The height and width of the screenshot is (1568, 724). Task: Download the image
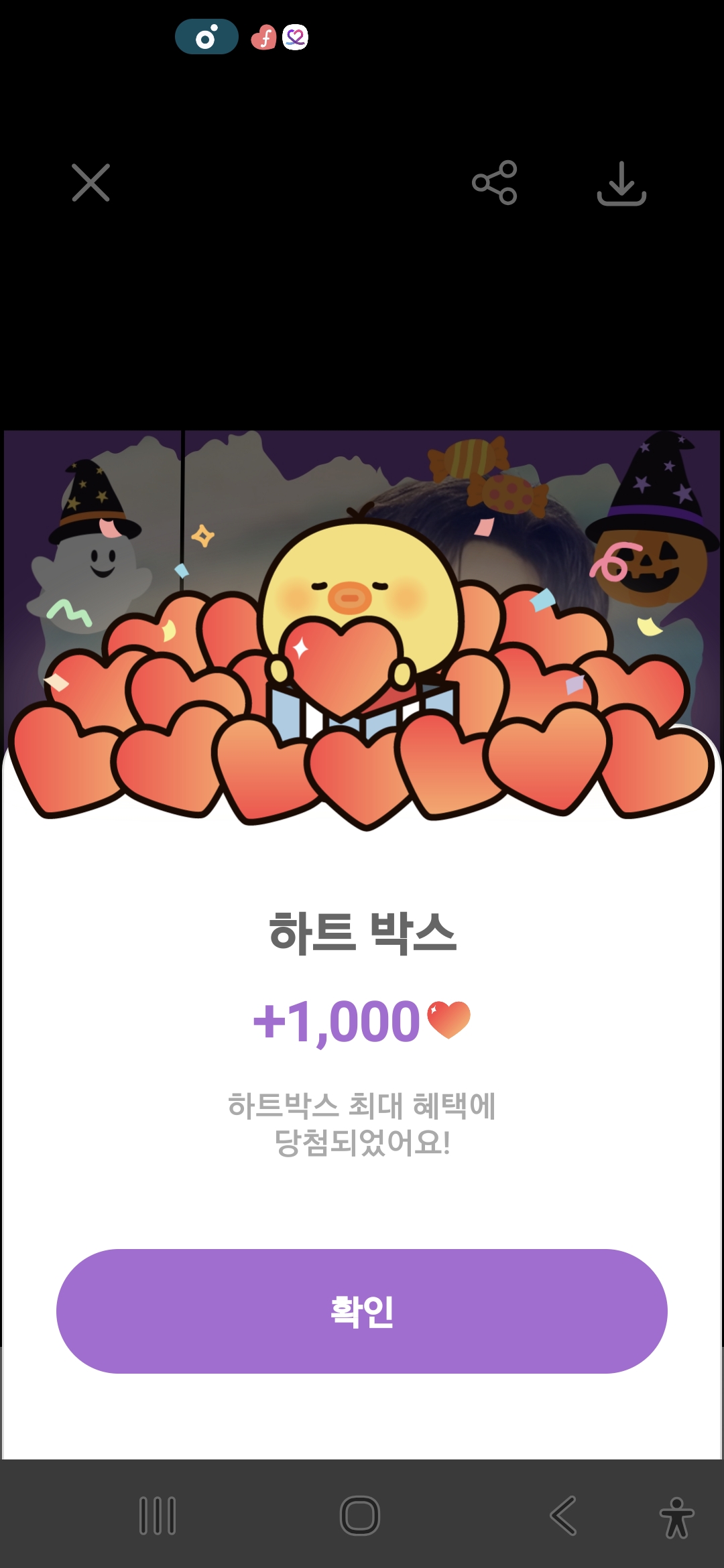tap(621, 183)
